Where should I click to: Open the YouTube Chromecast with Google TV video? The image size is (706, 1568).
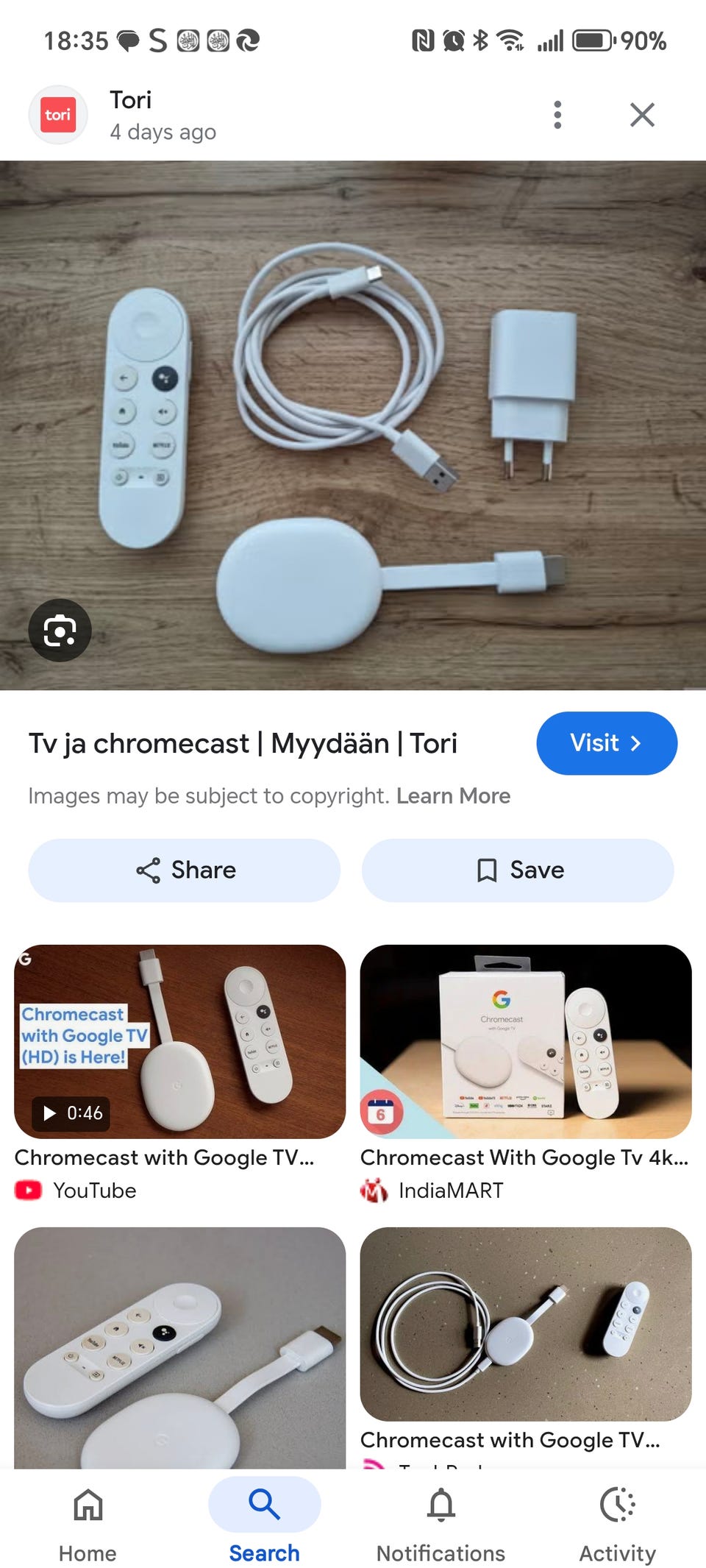click(179, 1042)
